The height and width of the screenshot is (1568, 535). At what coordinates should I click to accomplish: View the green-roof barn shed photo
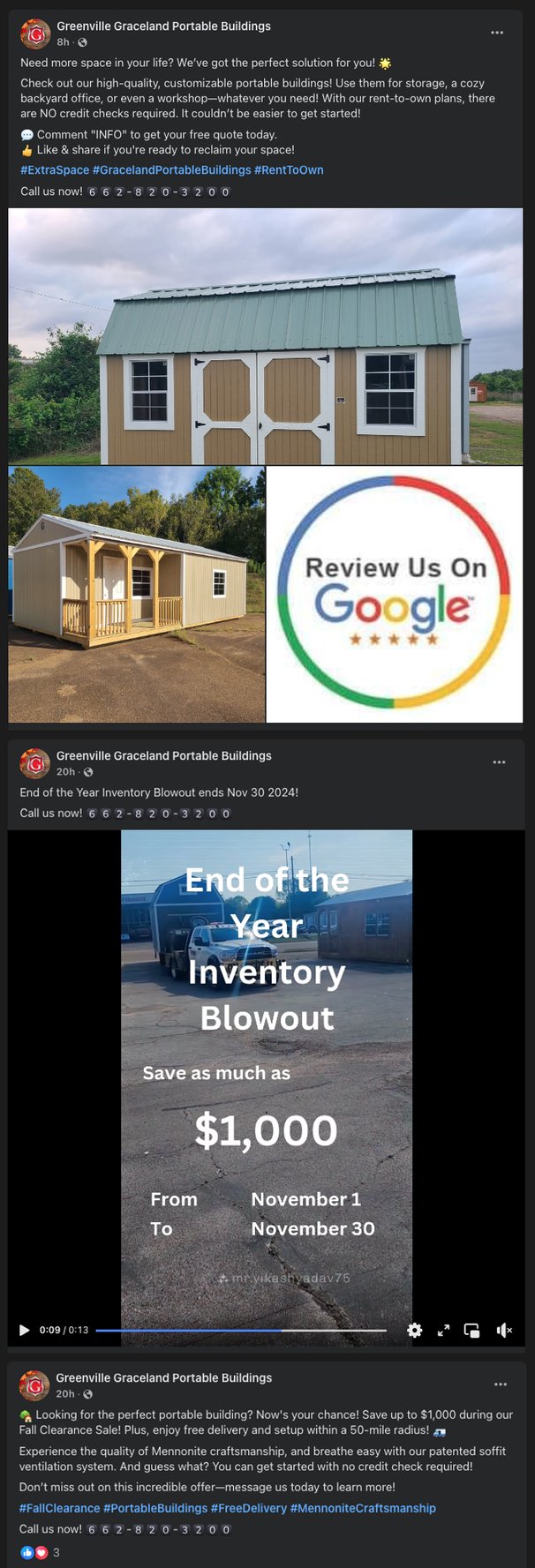tap(265, 336)
